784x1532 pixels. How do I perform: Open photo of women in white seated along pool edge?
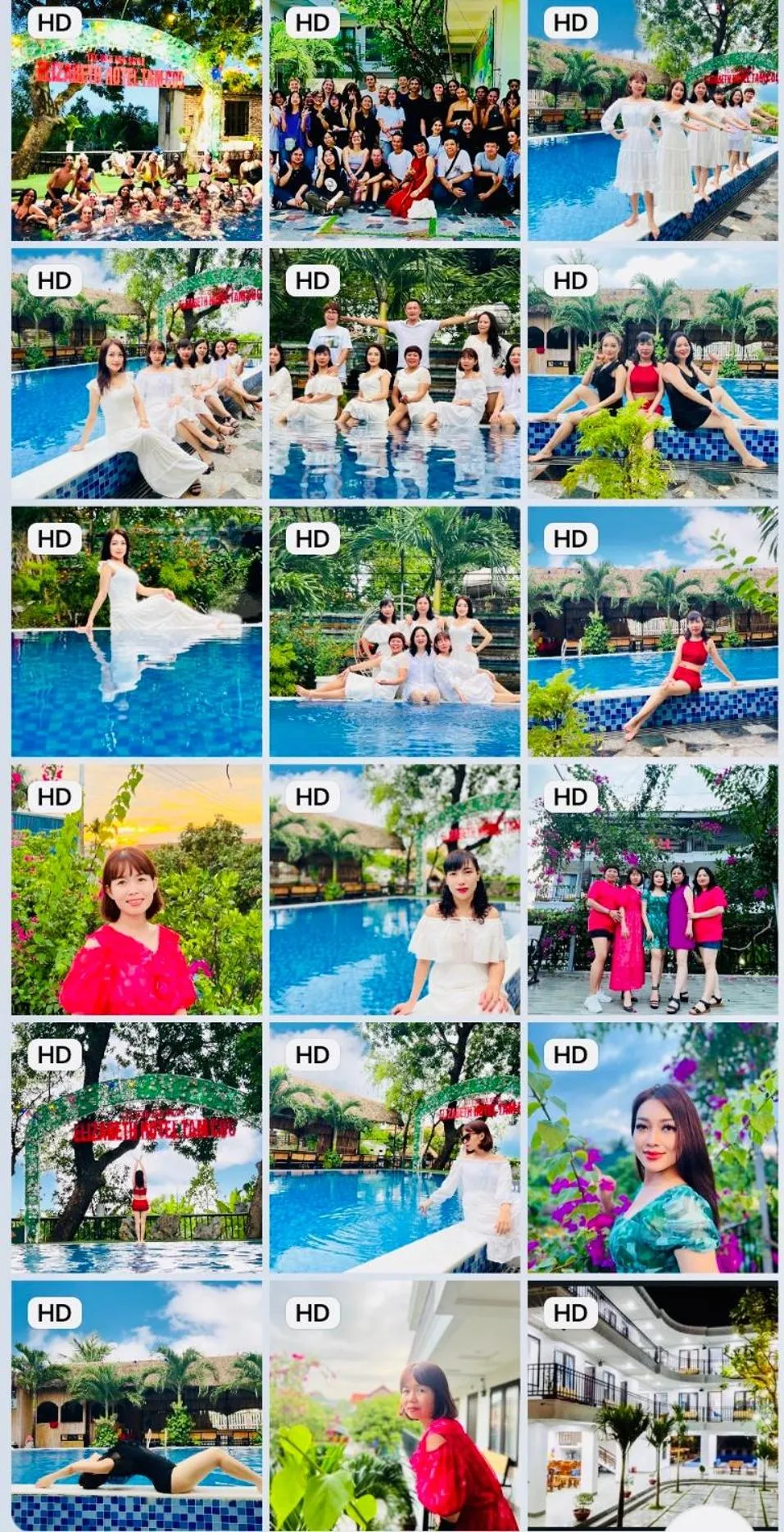(136, 374)
